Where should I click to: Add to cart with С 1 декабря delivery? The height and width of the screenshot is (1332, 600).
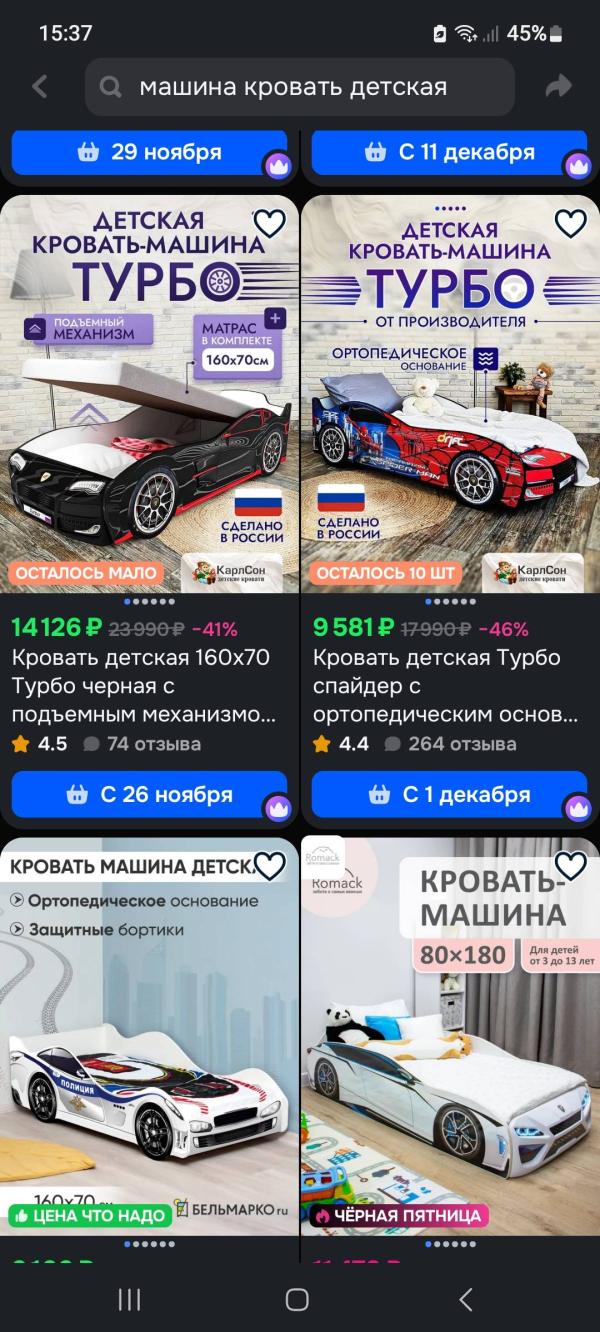point(450,795)
